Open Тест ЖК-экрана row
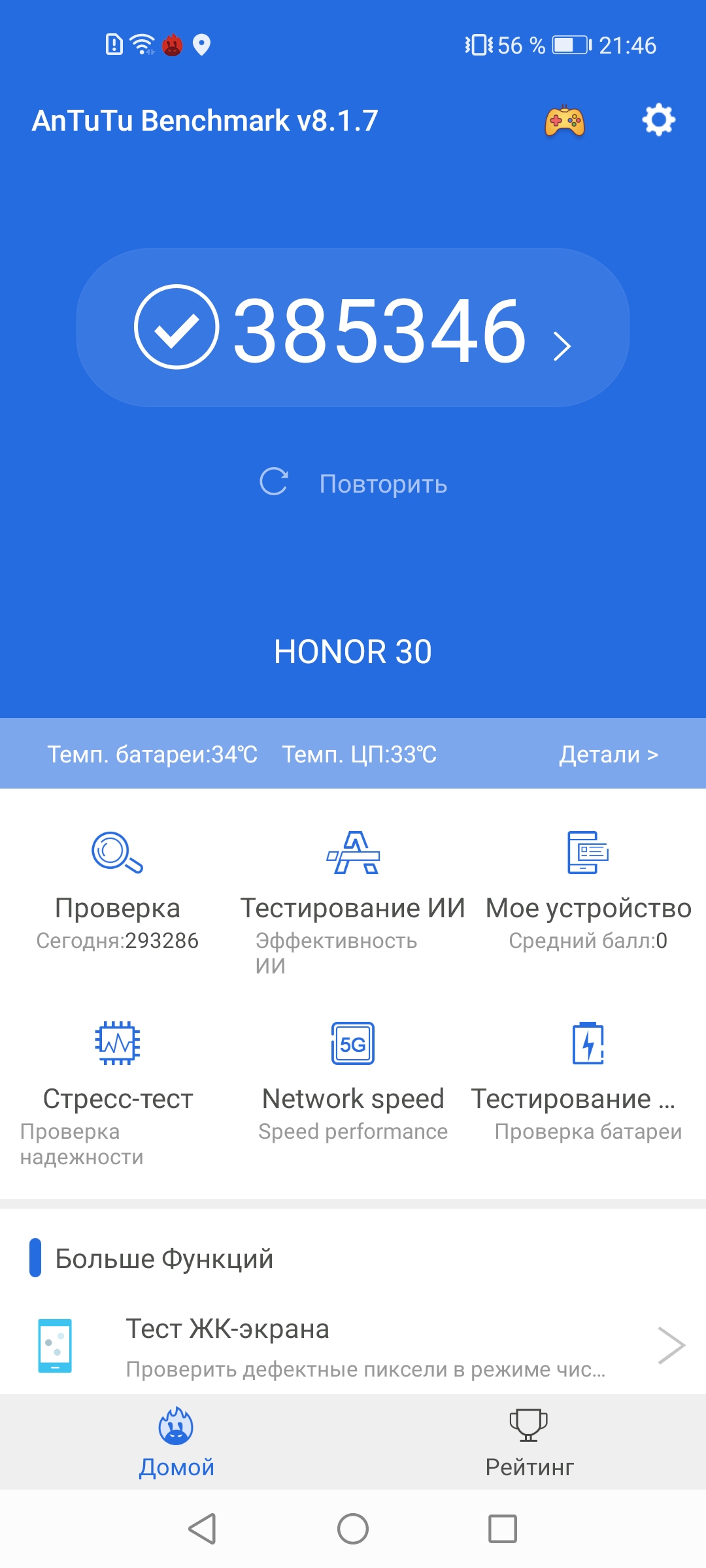The height and width of the screenshot is (1568, 706). [x=353, y=1346]
